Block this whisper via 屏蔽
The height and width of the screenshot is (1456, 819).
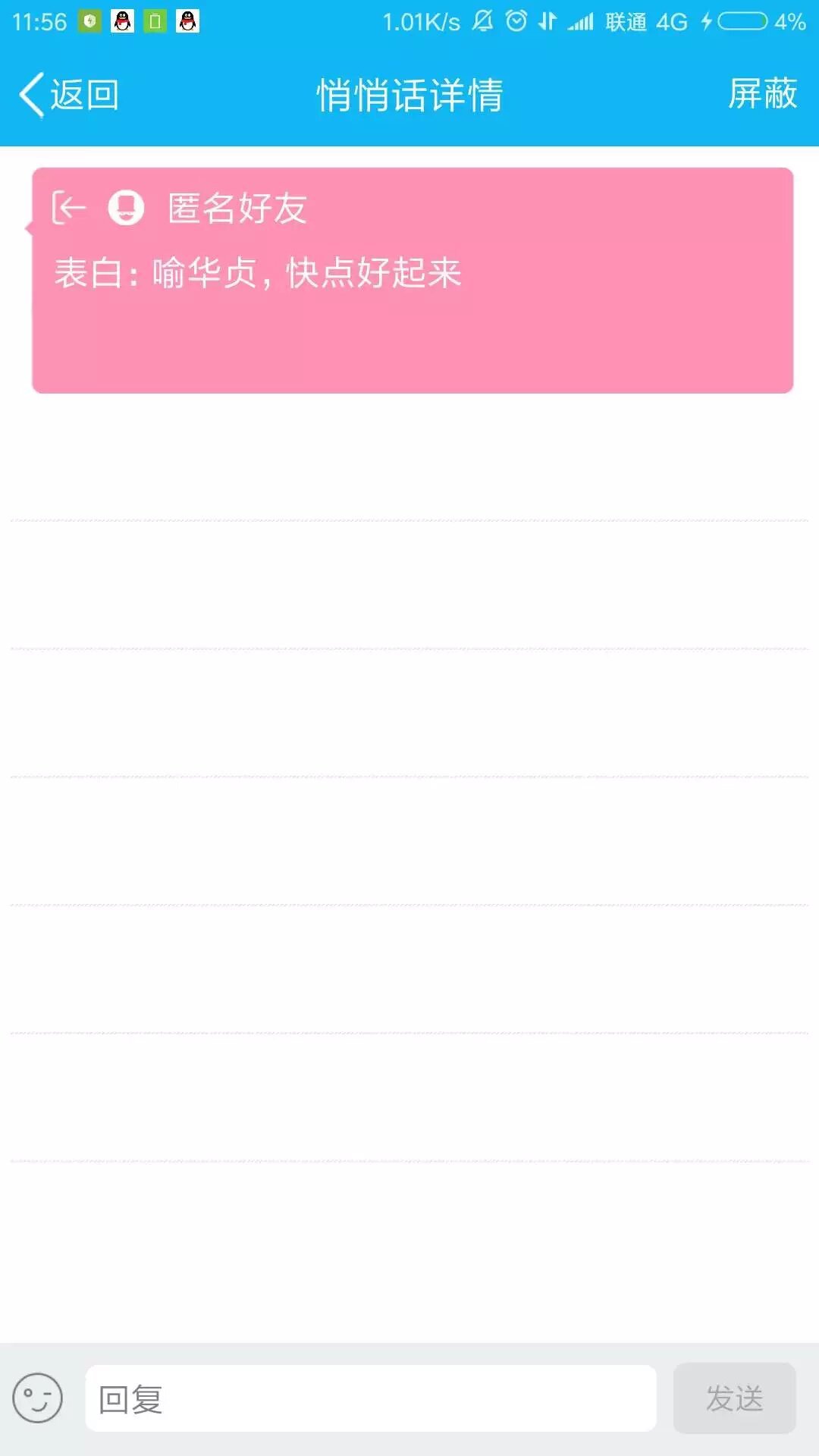coord(762,95)
